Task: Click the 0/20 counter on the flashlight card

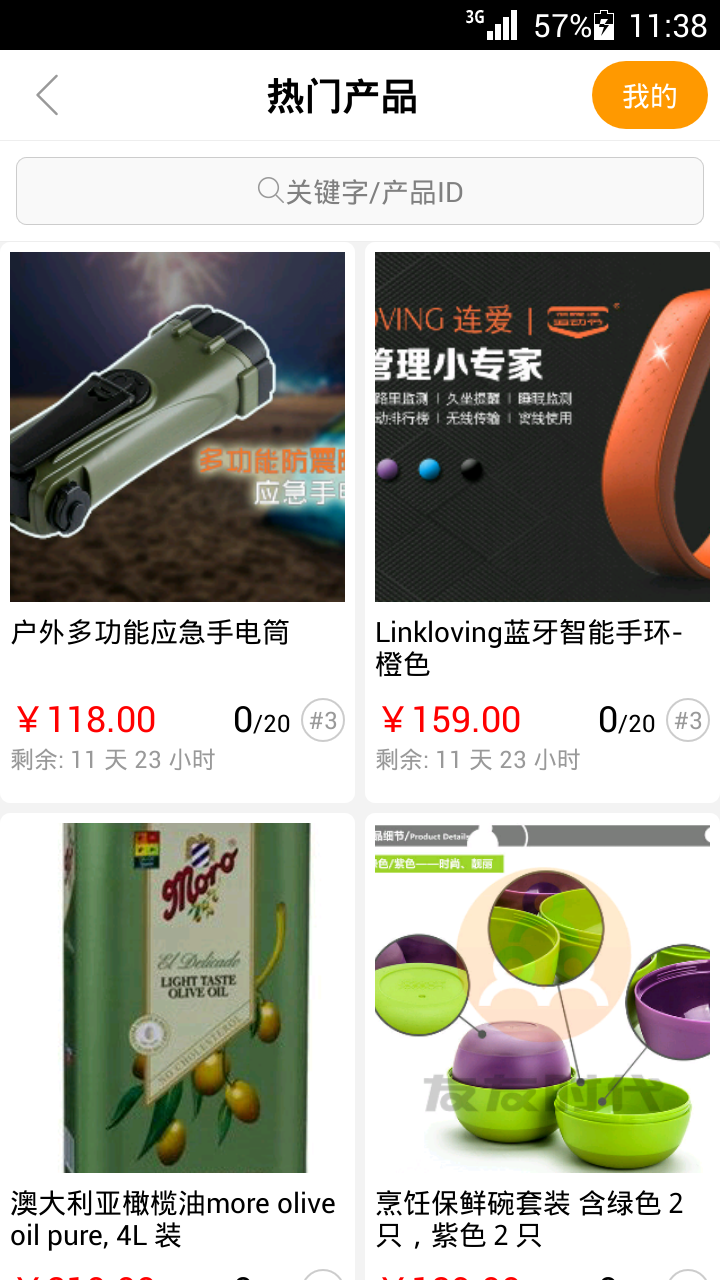Action: (264, 720)
